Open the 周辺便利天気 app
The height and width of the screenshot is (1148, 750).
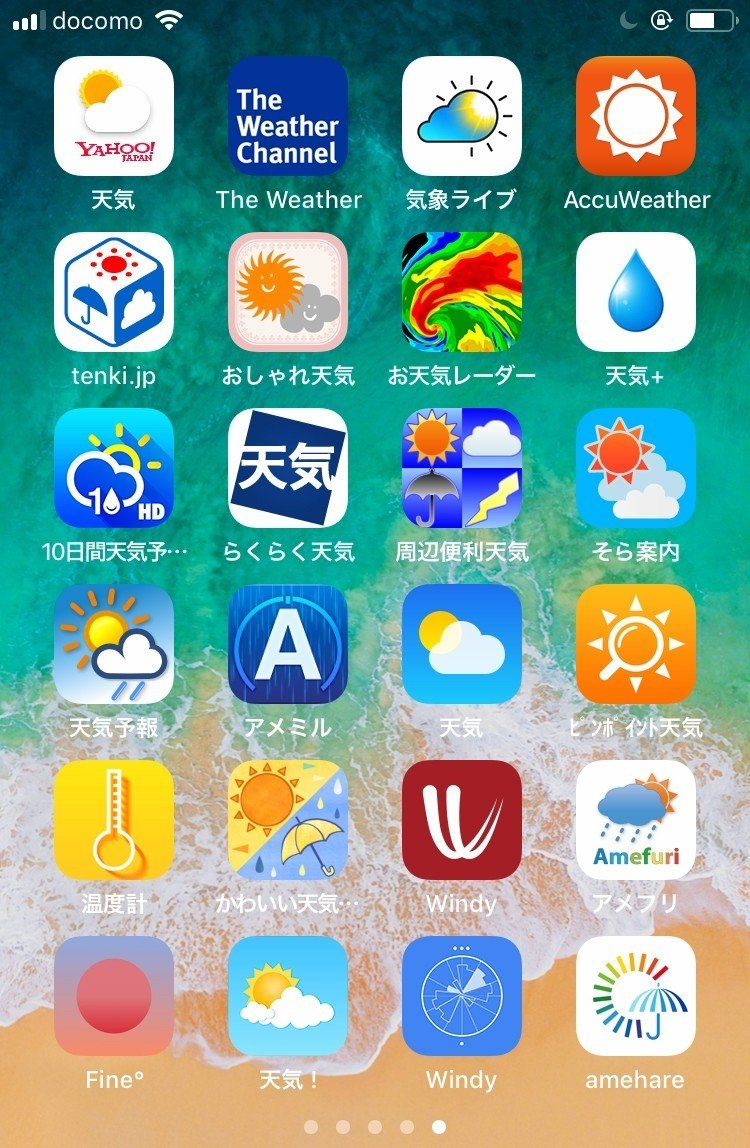(x=462, y=468)
